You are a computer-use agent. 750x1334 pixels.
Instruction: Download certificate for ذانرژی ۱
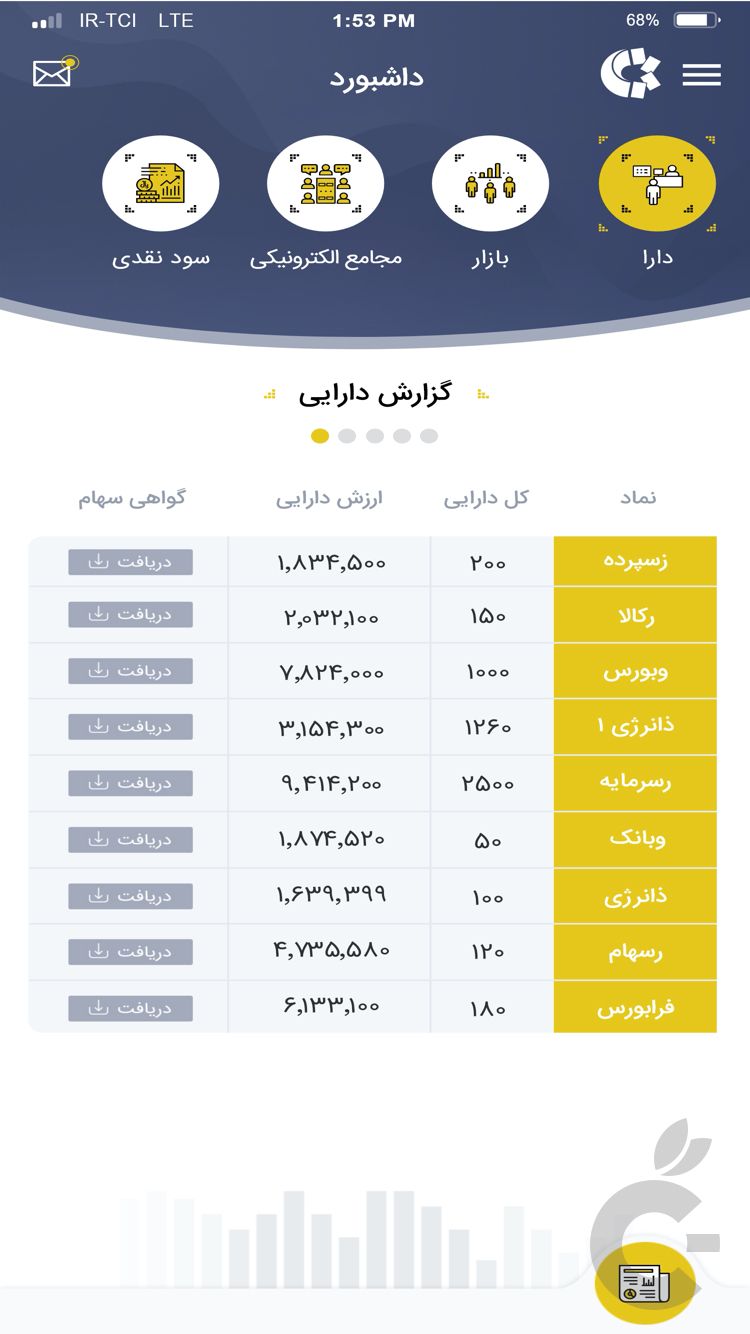pyautogui.click(x=130, y=727)
